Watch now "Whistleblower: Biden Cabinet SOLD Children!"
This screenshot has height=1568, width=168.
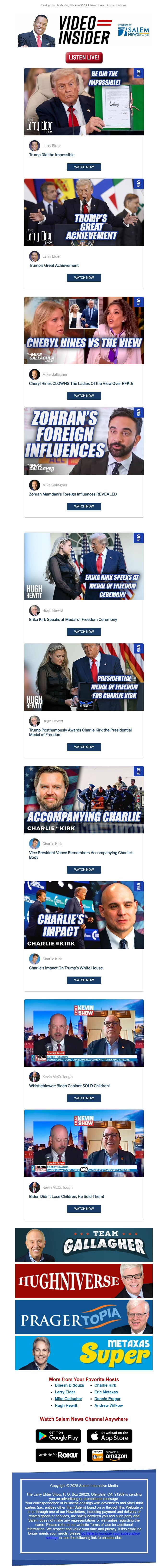[84, 1098]
